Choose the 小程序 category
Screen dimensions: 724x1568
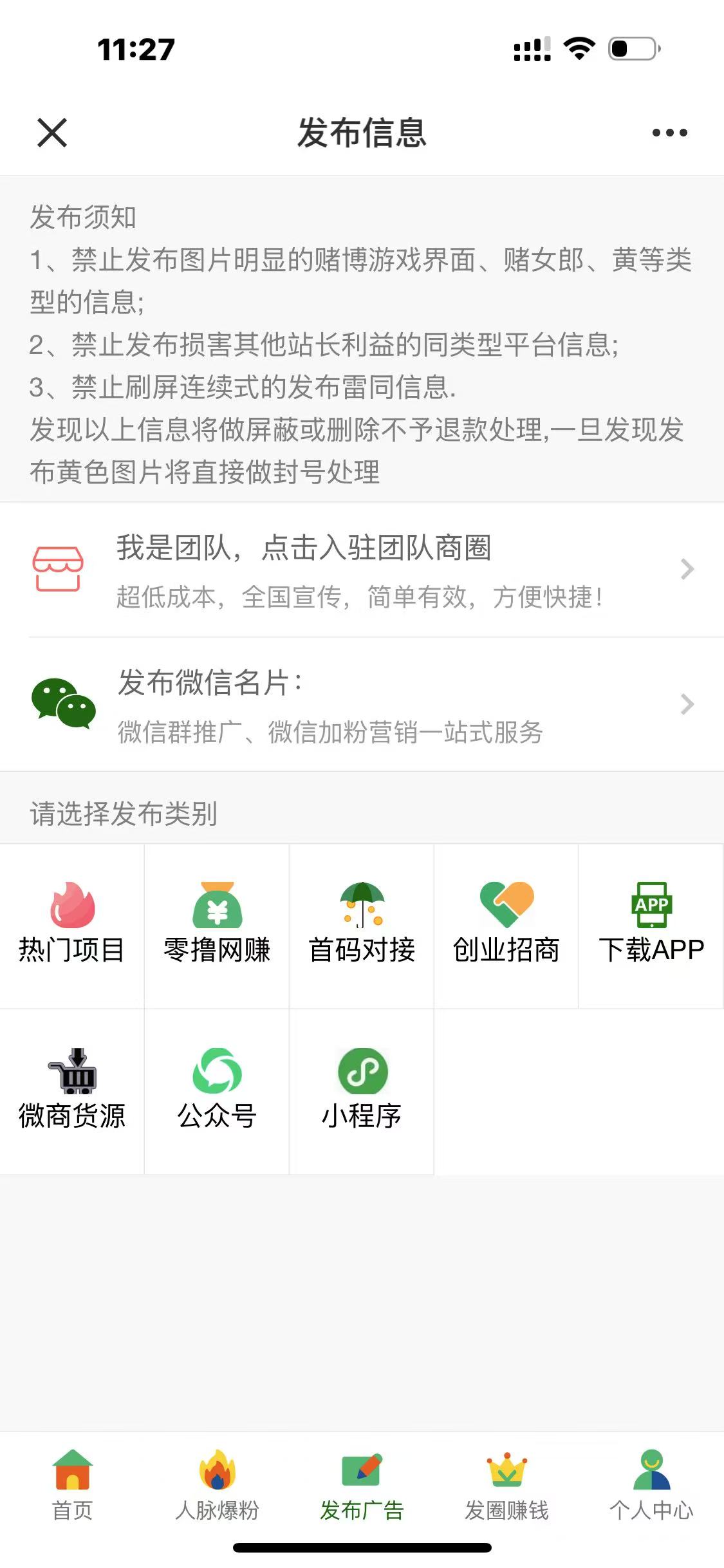pos(362,1090)
